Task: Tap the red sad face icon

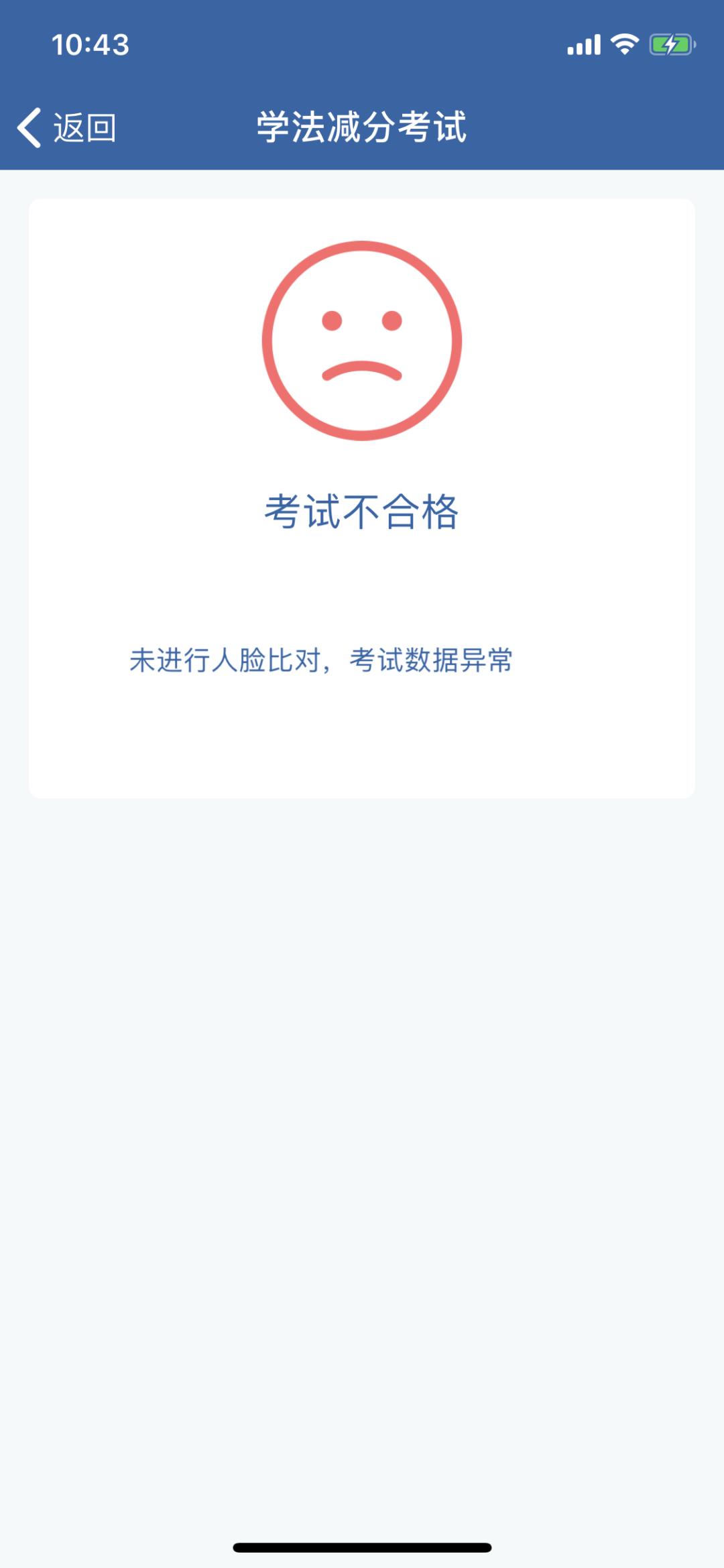Action: (x=362, y=341)
